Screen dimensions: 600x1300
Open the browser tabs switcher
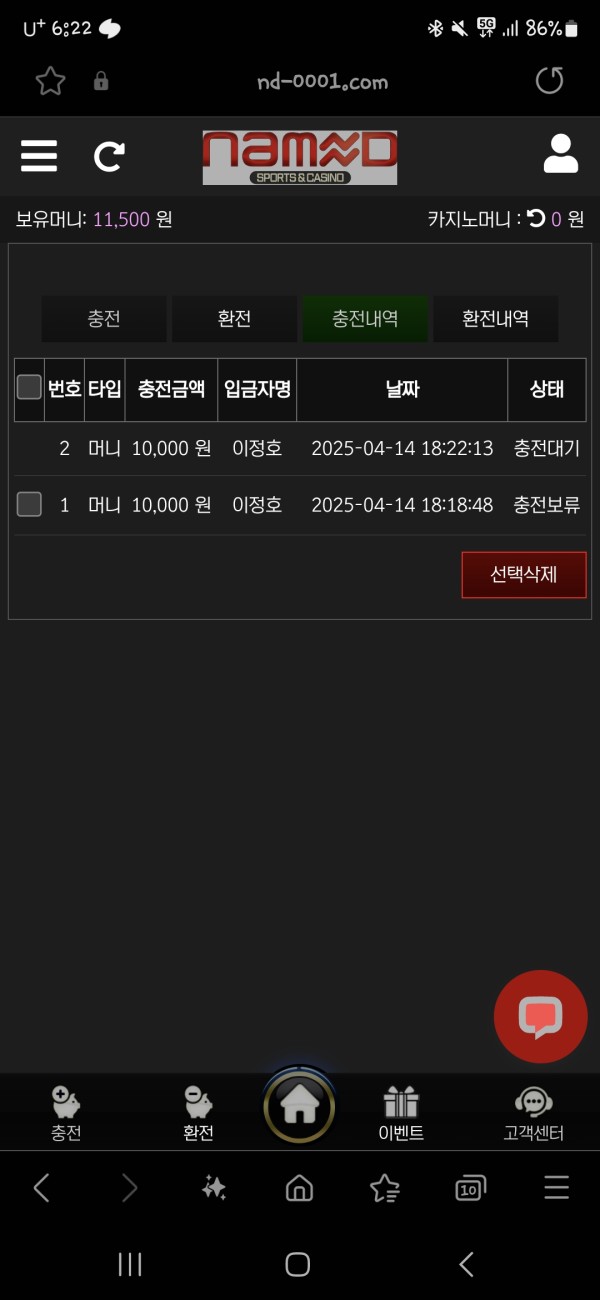click(x=469, y=1188)
